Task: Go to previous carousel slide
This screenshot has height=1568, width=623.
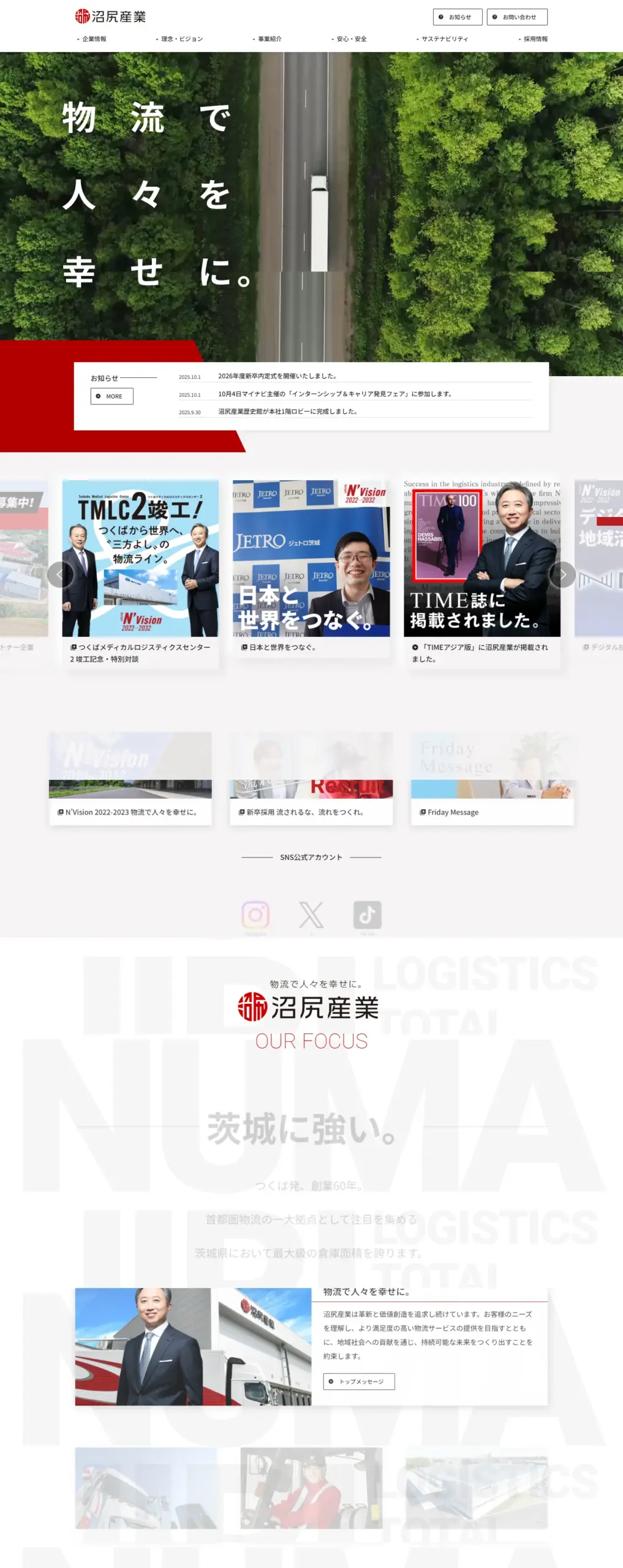Action: [x=60, y=575]
